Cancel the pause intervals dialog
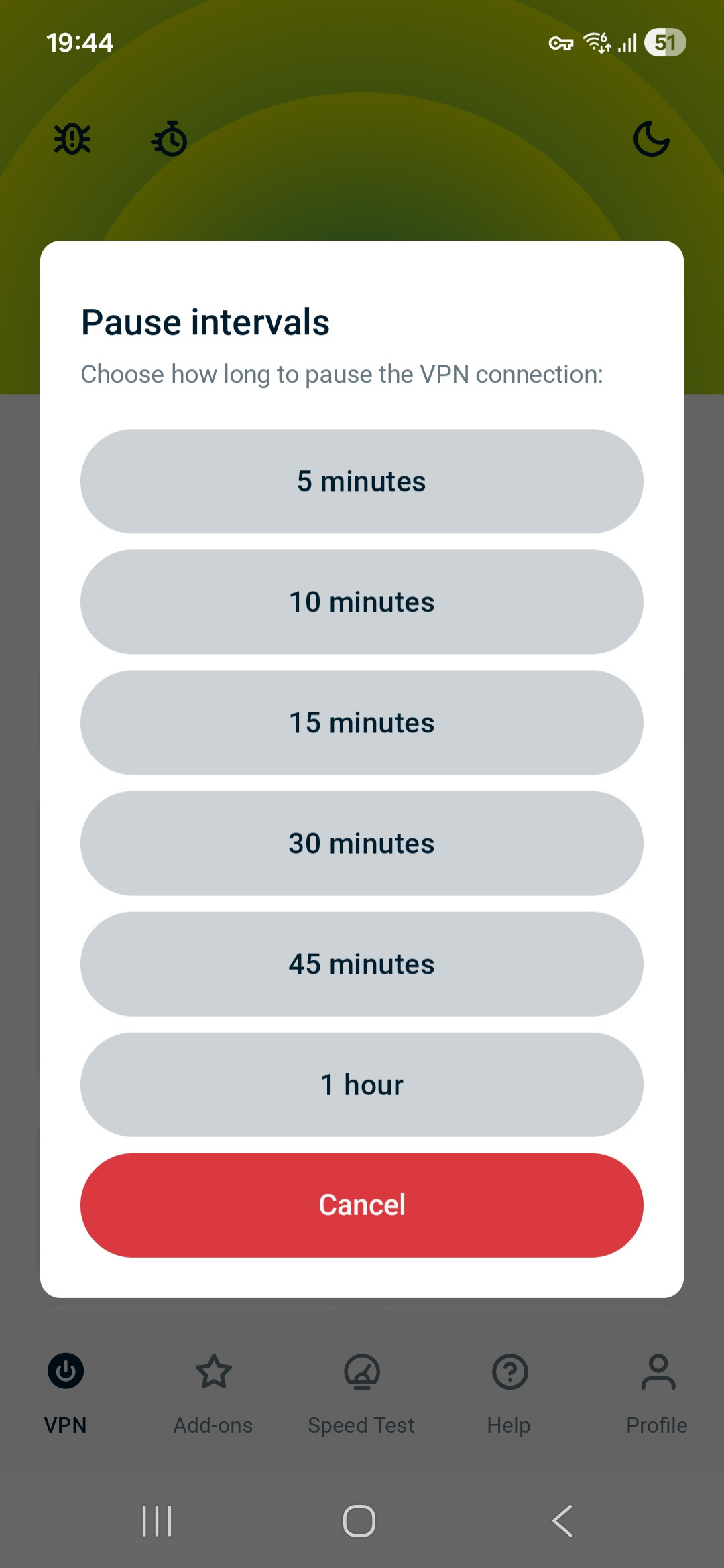Screen dimensions: 724x1568 (362, 1205)
